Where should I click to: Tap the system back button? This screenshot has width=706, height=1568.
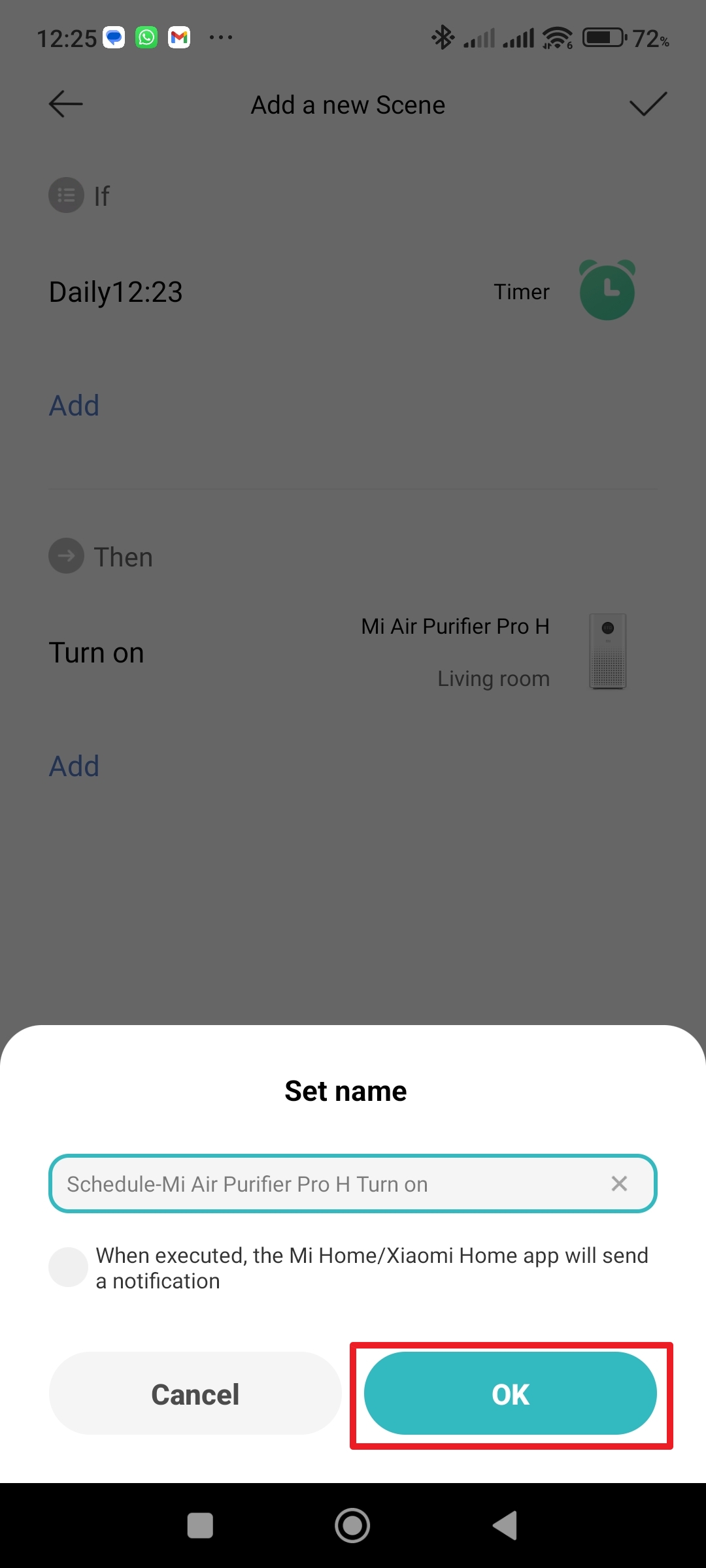click(x=505, y=1526)
